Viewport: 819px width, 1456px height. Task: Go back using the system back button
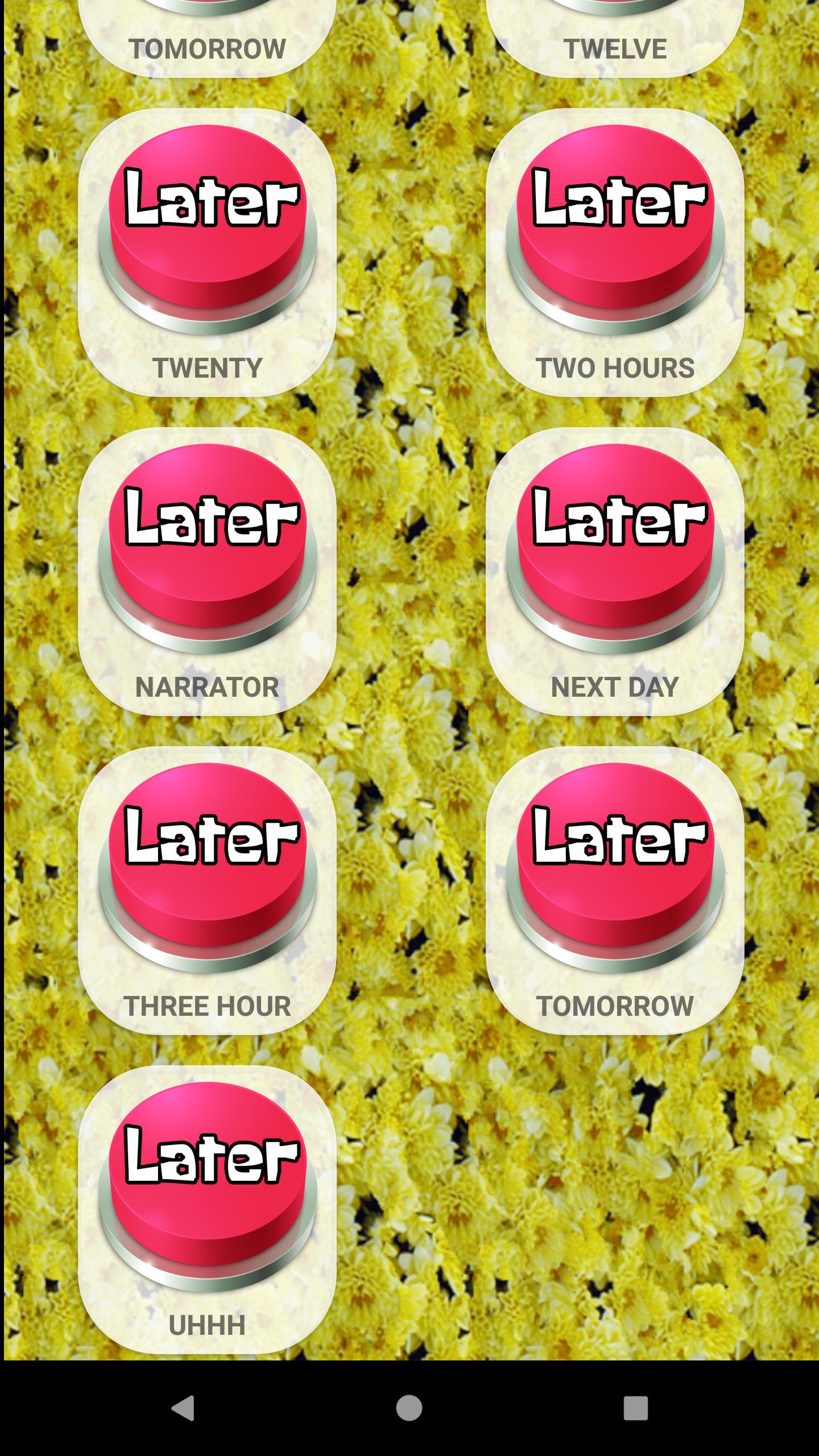tap(183, 1408)
